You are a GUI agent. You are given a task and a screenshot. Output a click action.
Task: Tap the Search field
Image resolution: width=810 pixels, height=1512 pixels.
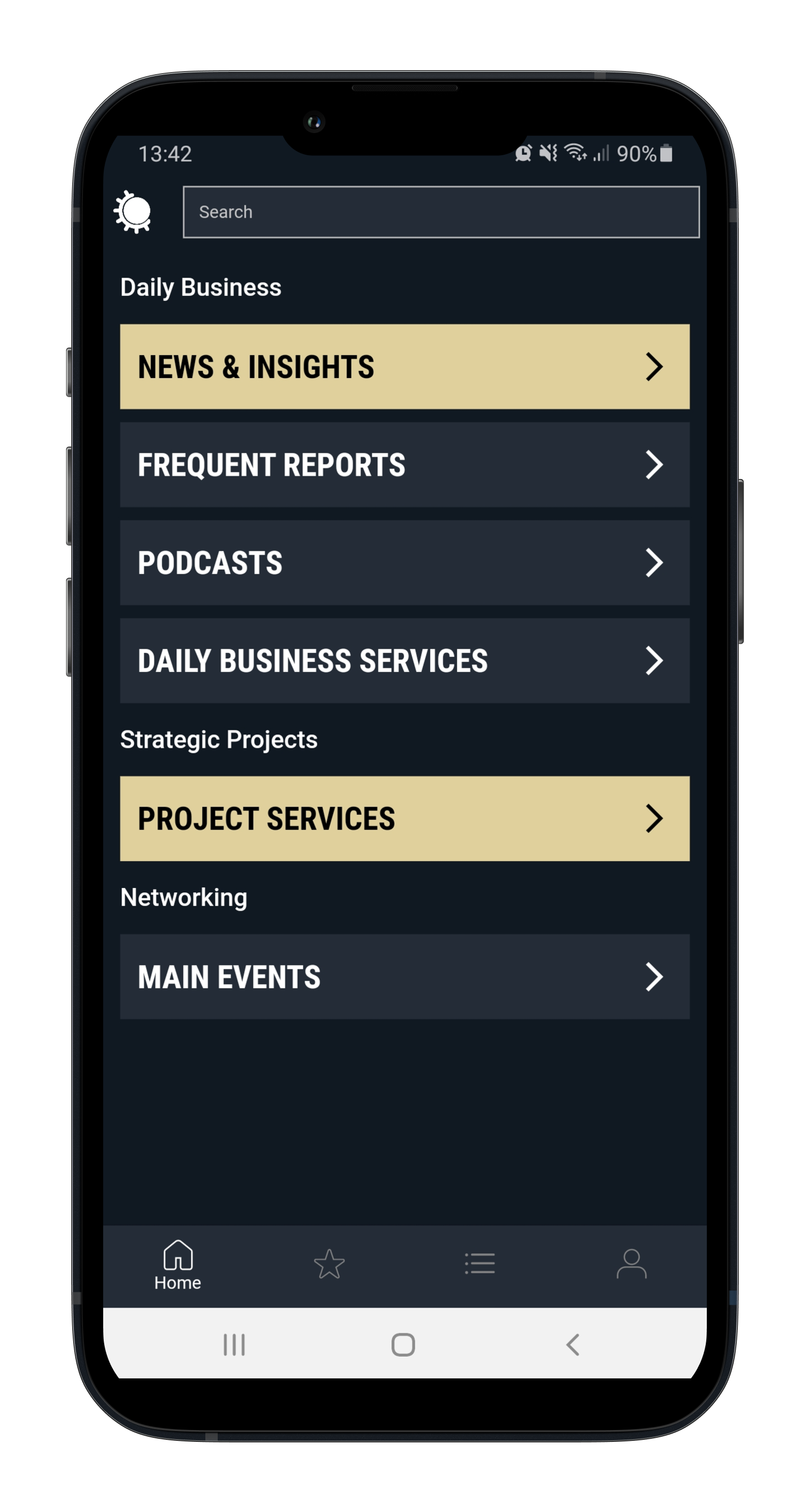[x=441, y=212]
